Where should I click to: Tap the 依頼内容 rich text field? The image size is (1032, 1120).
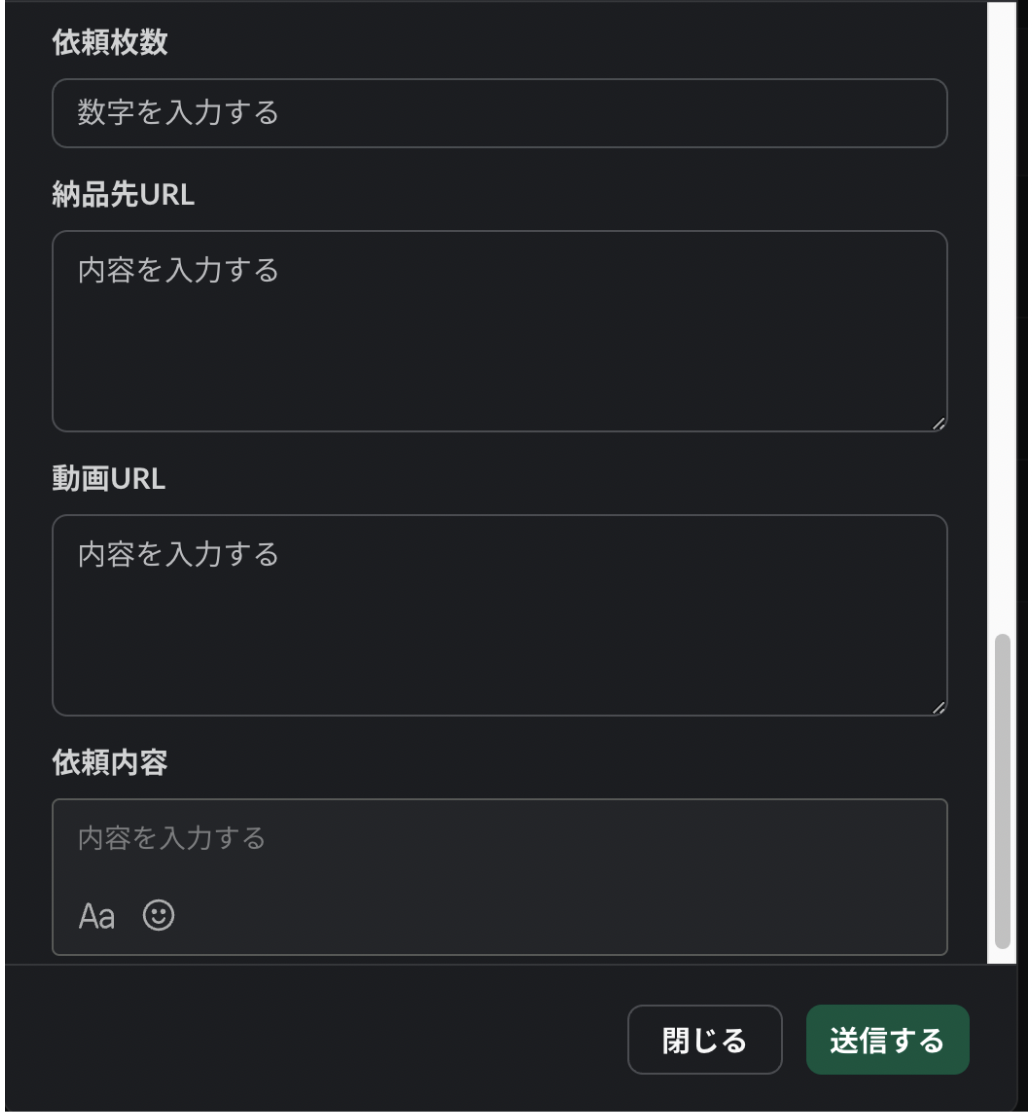pyautogui.click(x=499, y=839)
